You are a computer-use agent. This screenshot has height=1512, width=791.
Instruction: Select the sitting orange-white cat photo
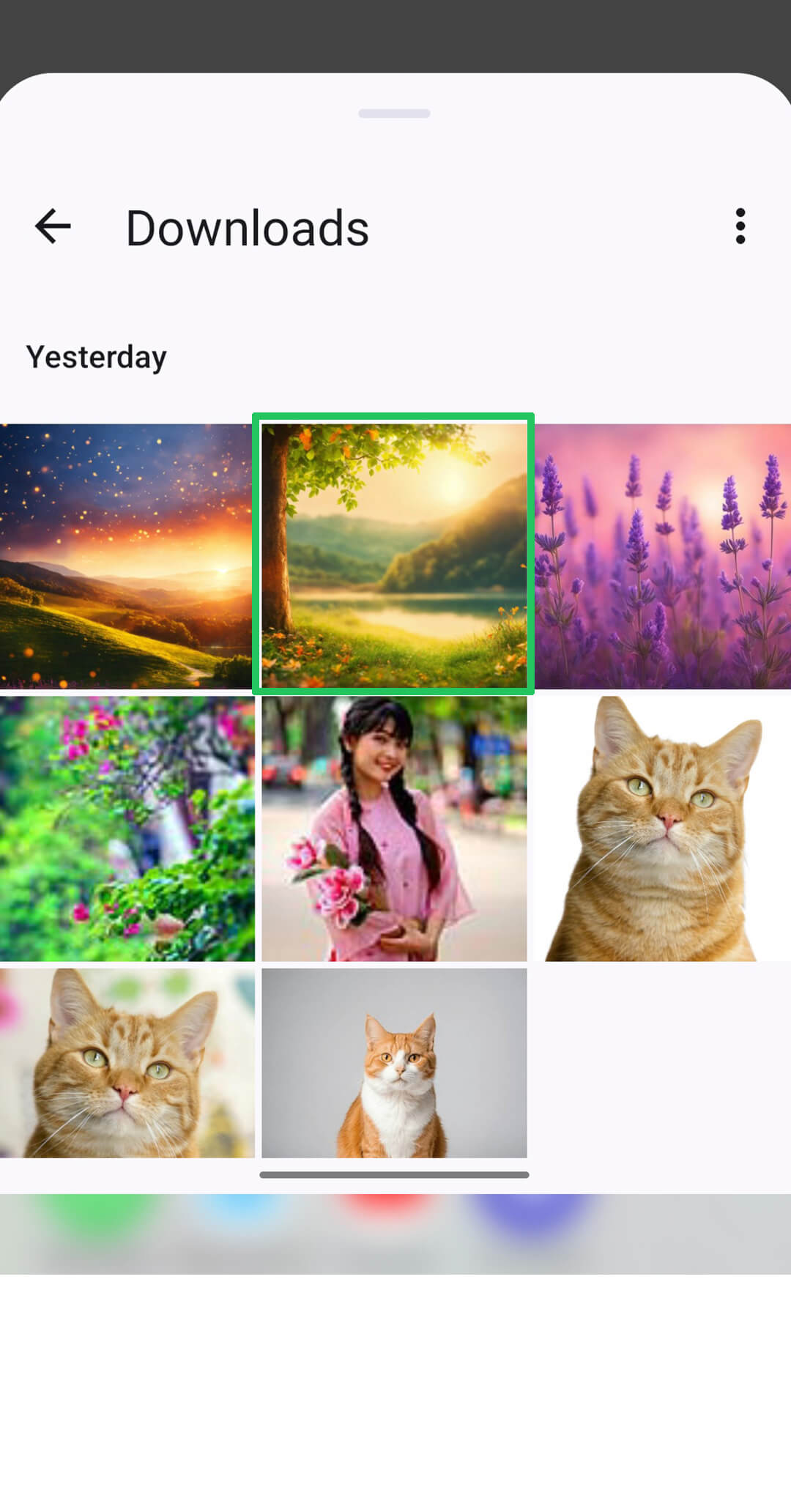point(394,1062)
